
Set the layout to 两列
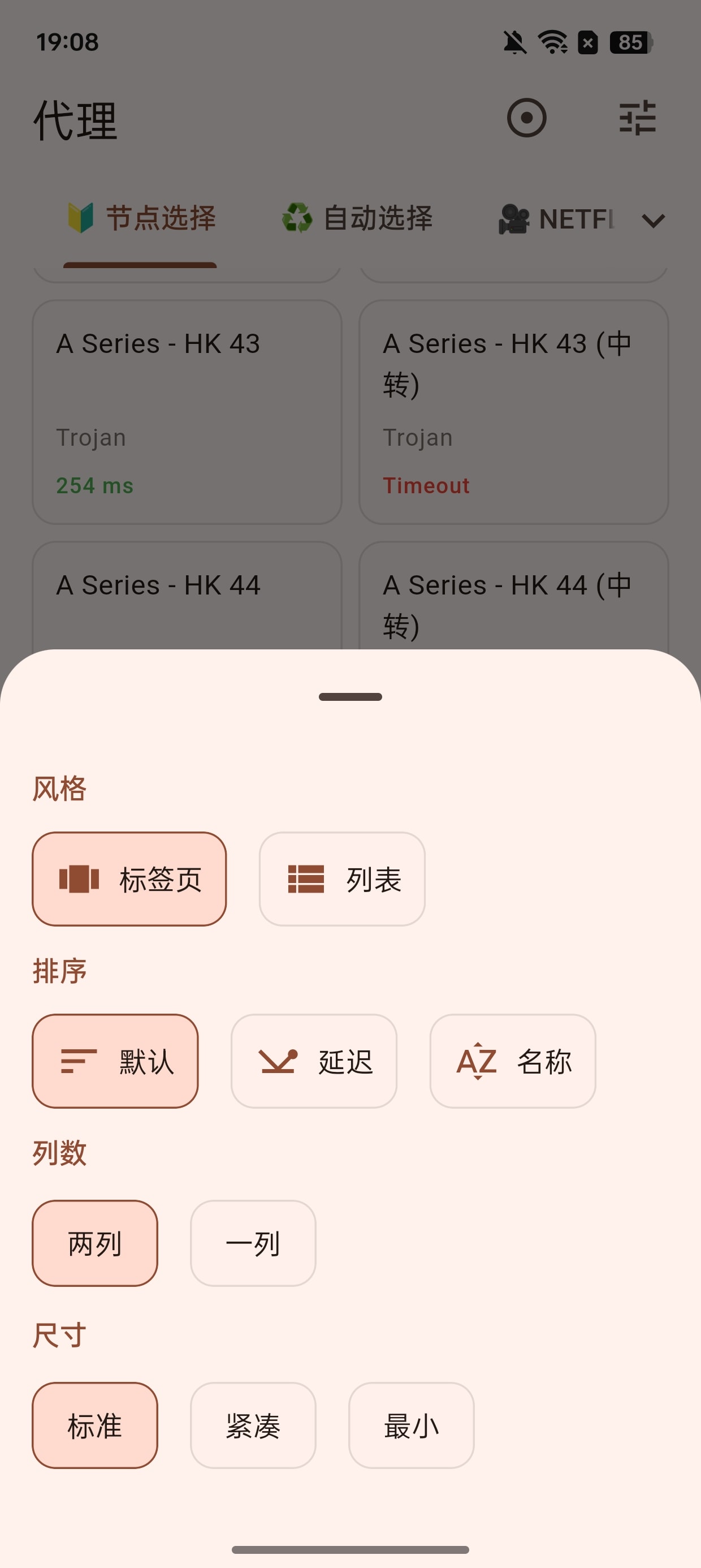click(95, 1242)
